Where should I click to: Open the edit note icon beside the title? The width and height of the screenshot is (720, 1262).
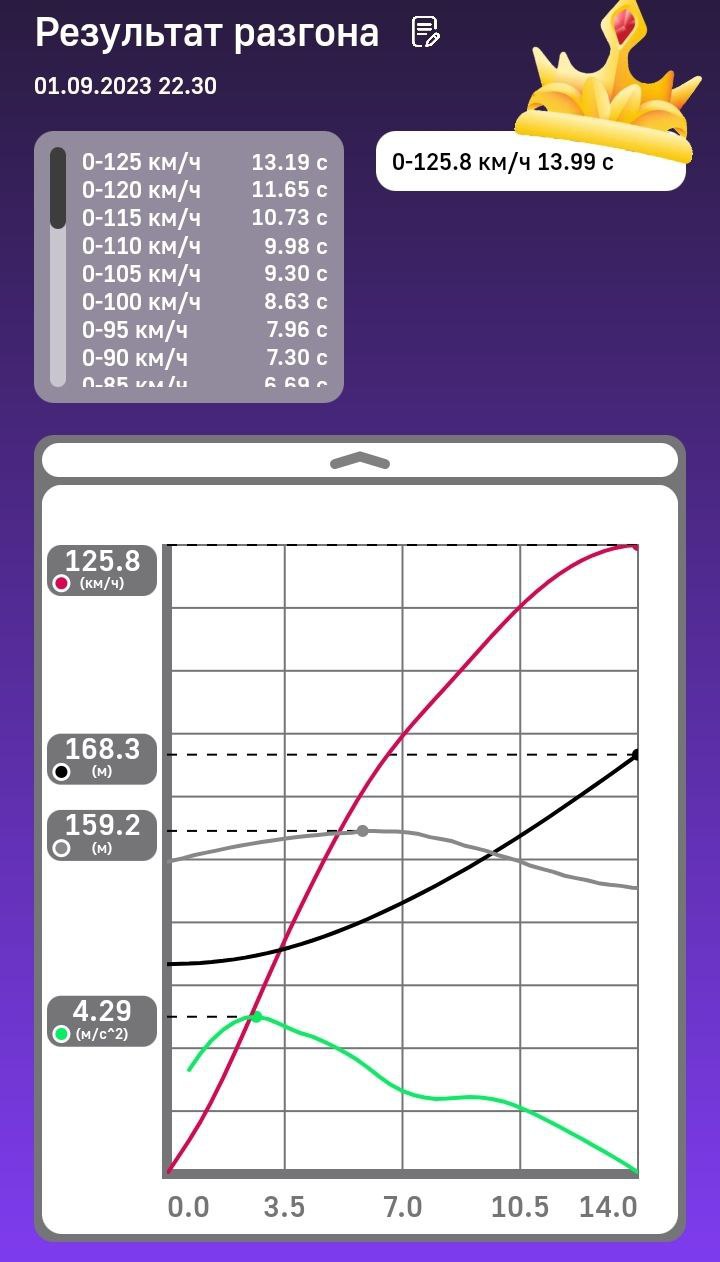(426, 33)
